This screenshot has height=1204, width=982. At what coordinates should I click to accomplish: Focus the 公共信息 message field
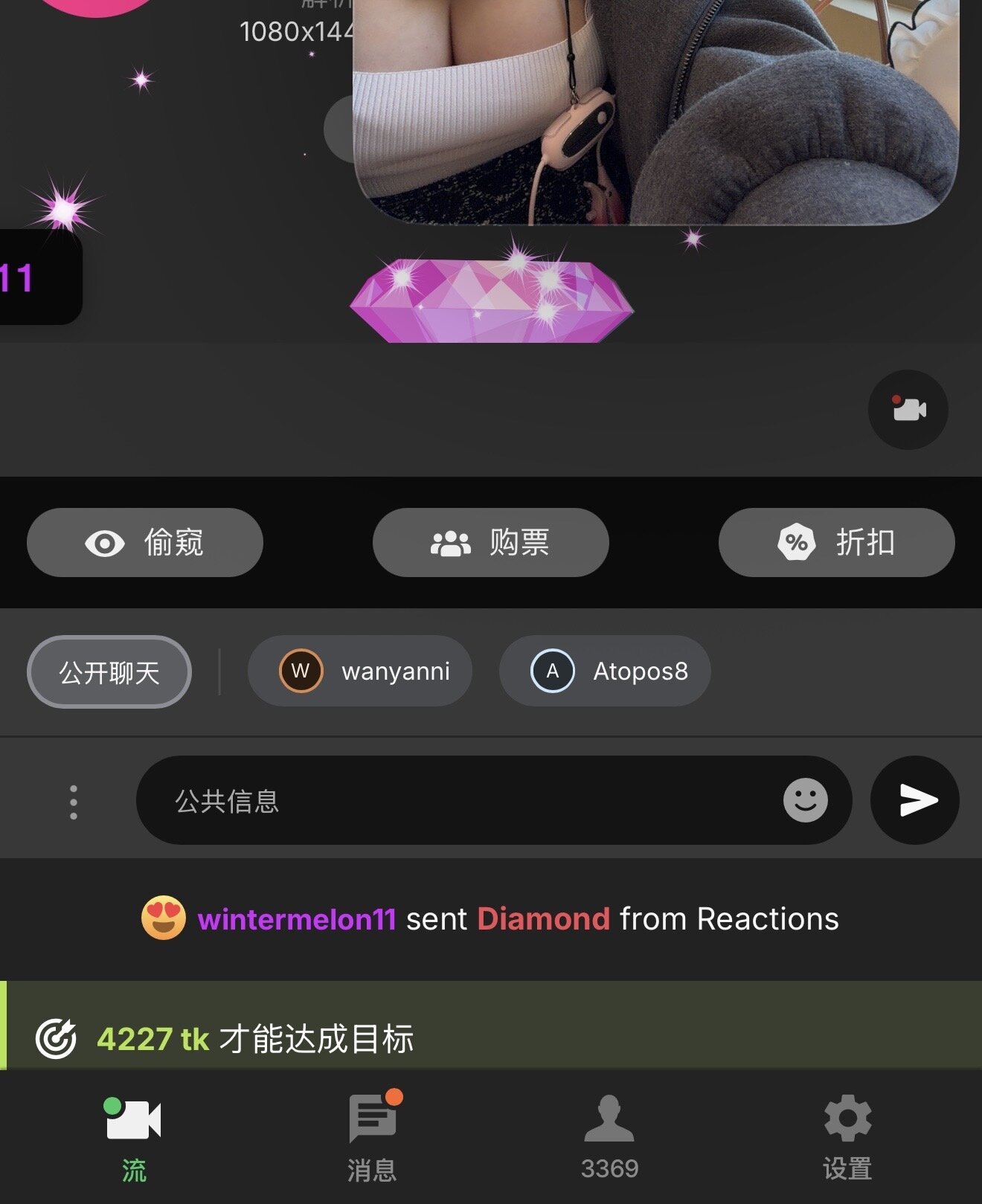[461, 801]
